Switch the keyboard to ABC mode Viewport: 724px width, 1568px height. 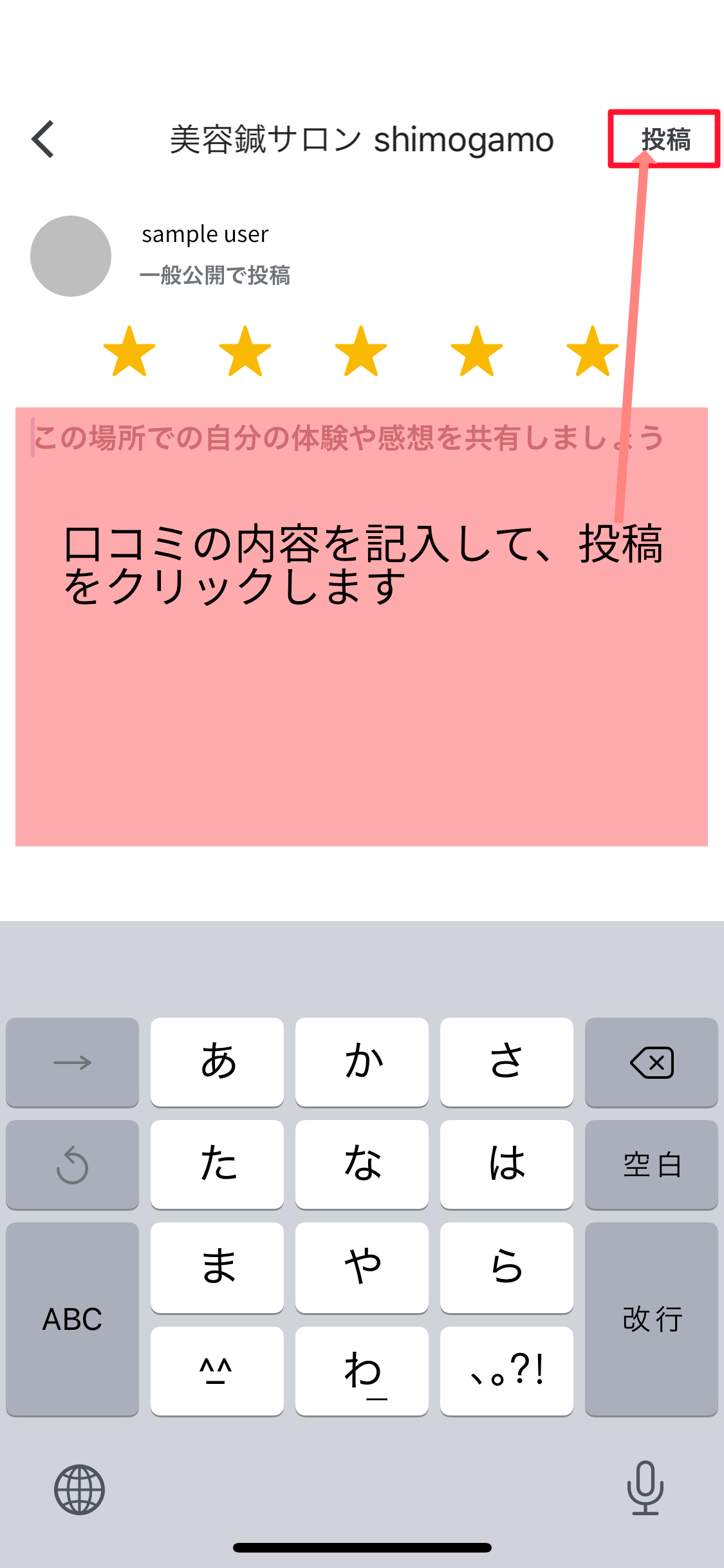(x=72, y=1320)
